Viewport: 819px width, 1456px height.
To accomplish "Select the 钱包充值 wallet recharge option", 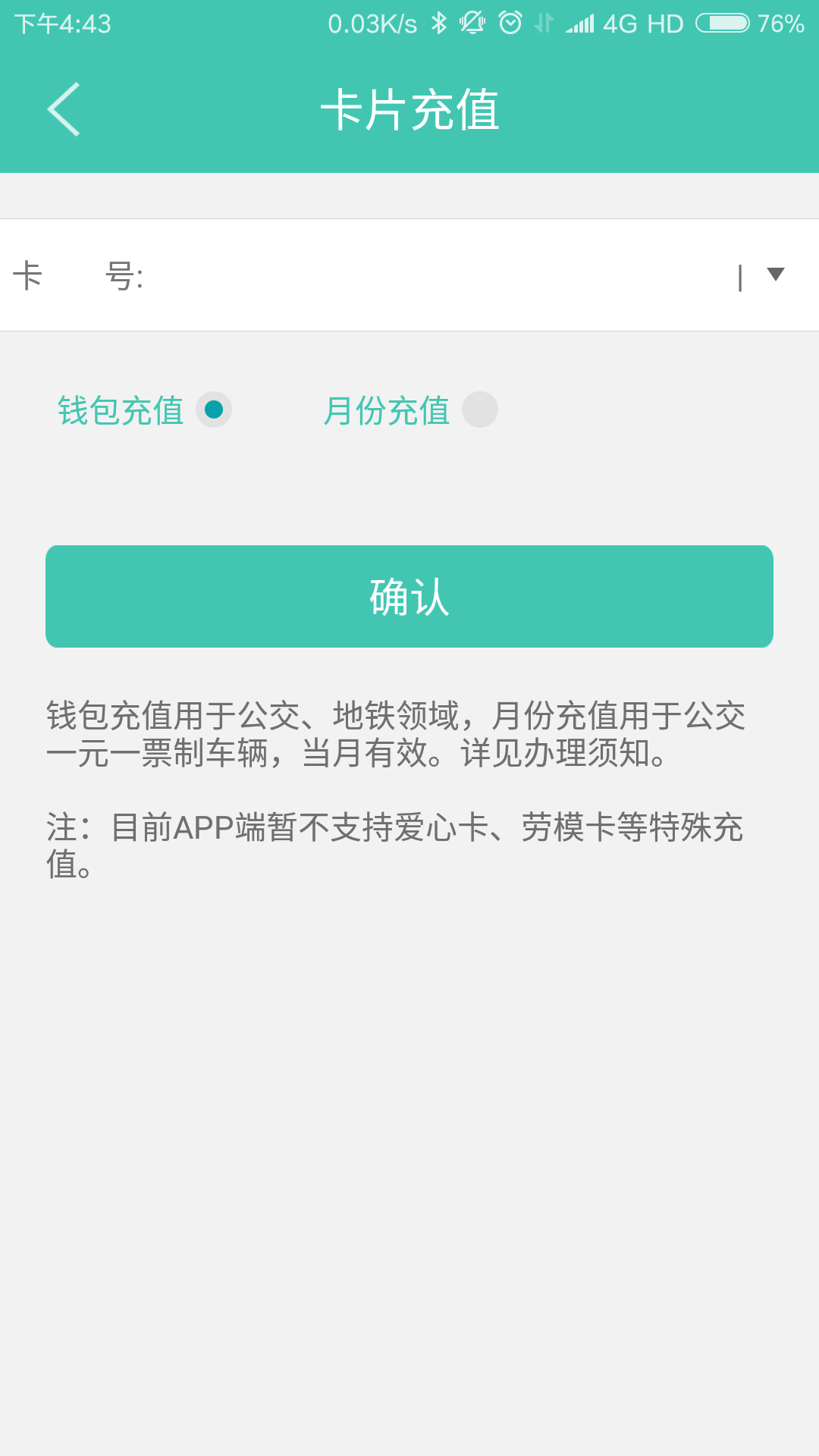I will pyautogui.click(x=214, y=409).
